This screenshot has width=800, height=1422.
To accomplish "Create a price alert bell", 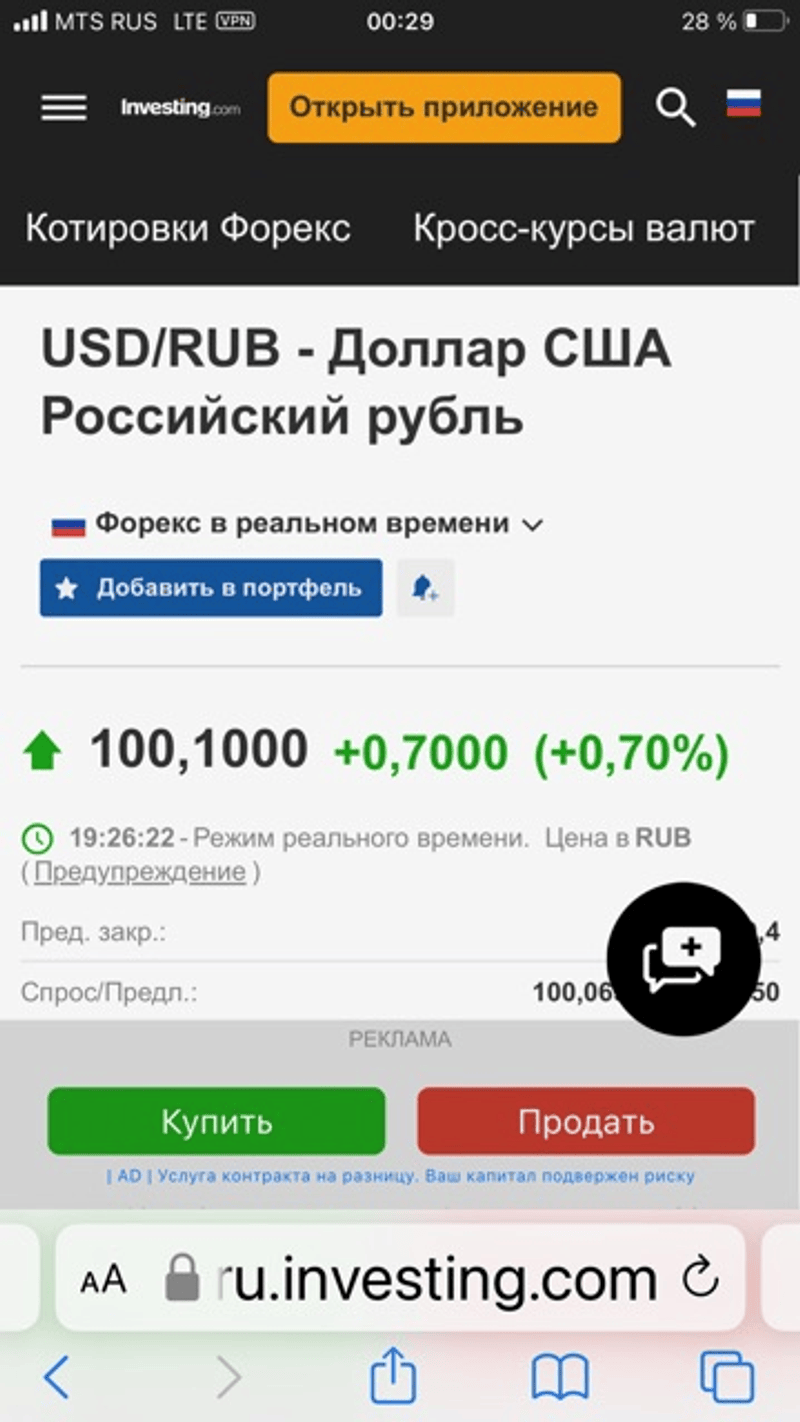I will coord(425,589).
